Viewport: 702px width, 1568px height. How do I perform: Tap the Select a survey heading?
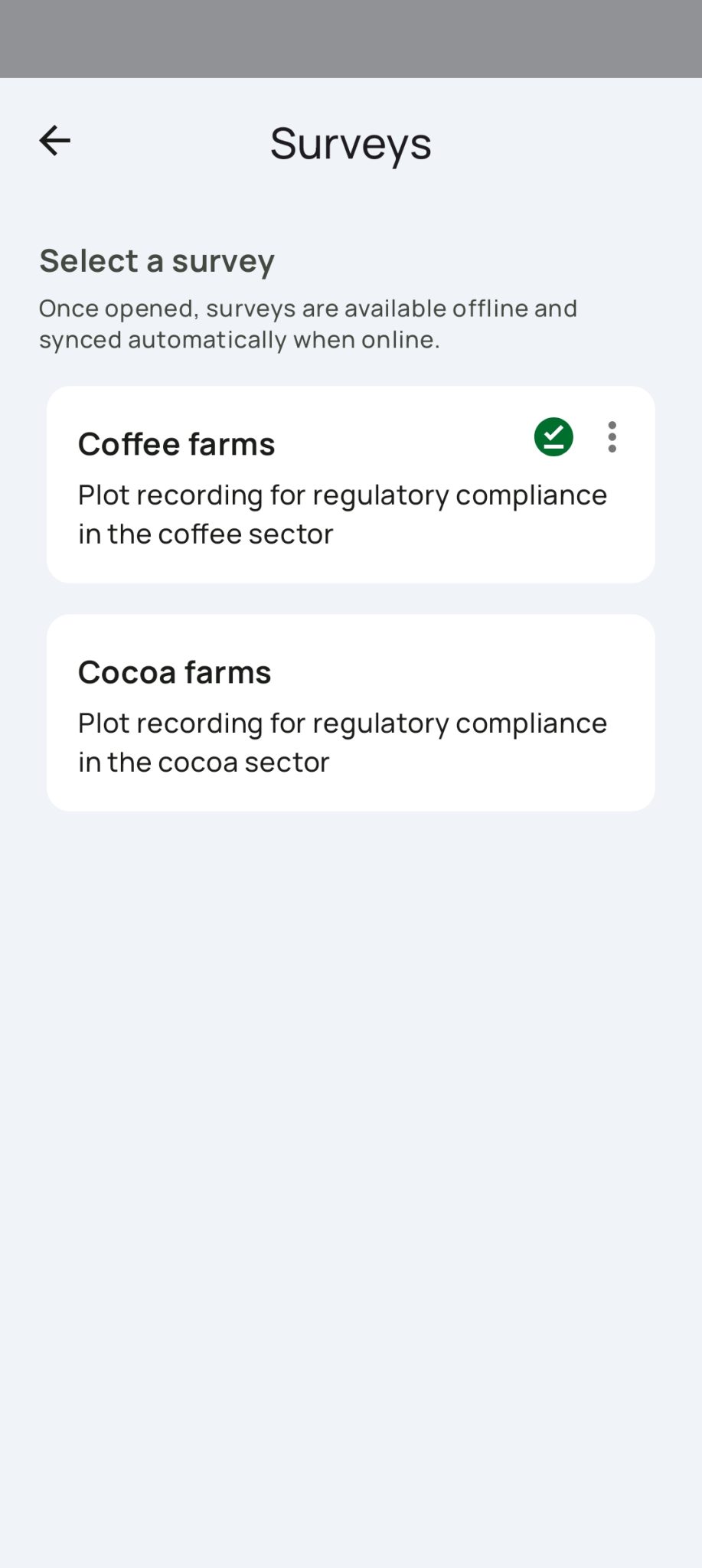(x=156, y=260)
